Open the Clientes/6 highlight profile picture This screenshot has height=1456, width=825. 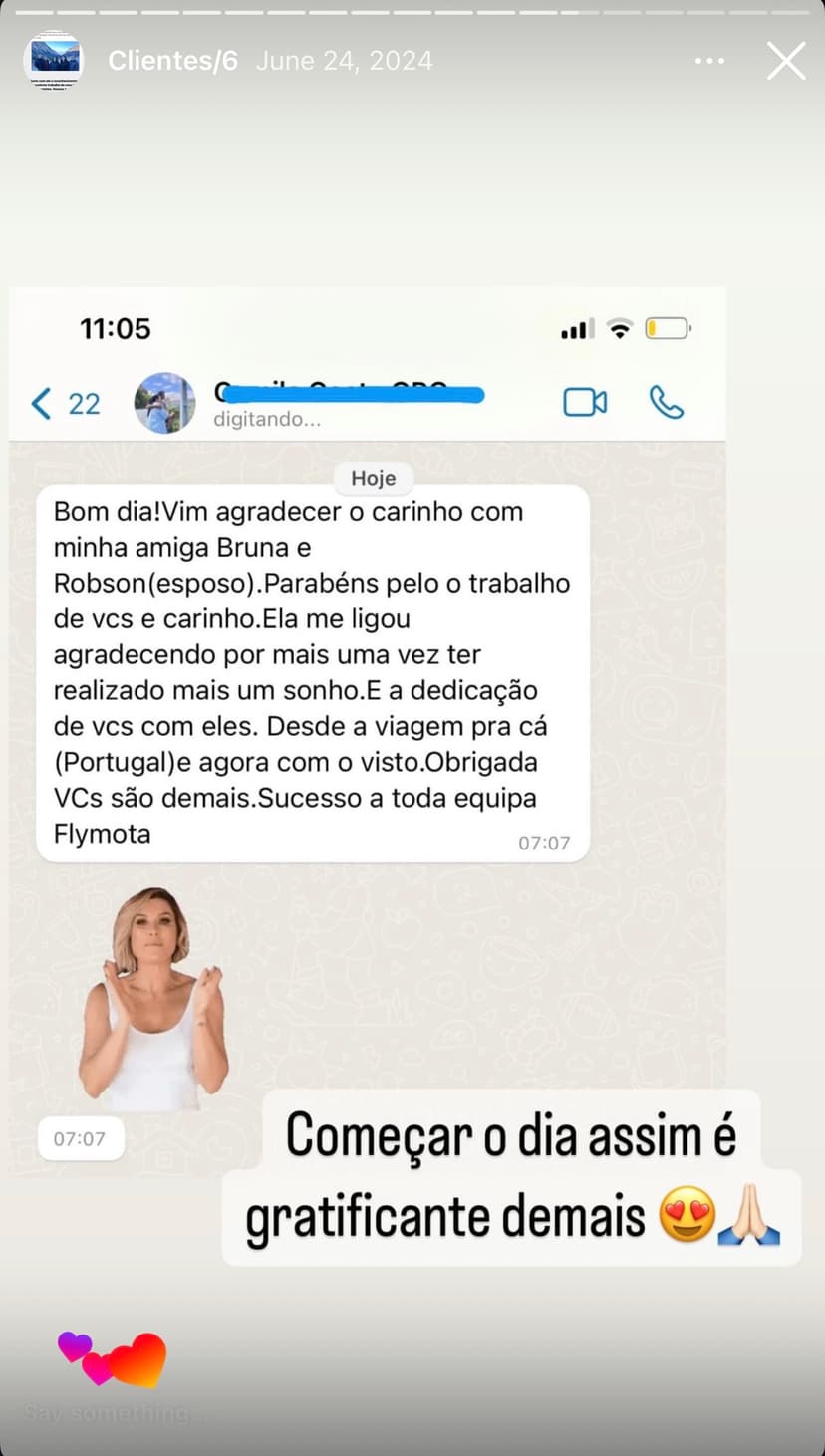55,60
